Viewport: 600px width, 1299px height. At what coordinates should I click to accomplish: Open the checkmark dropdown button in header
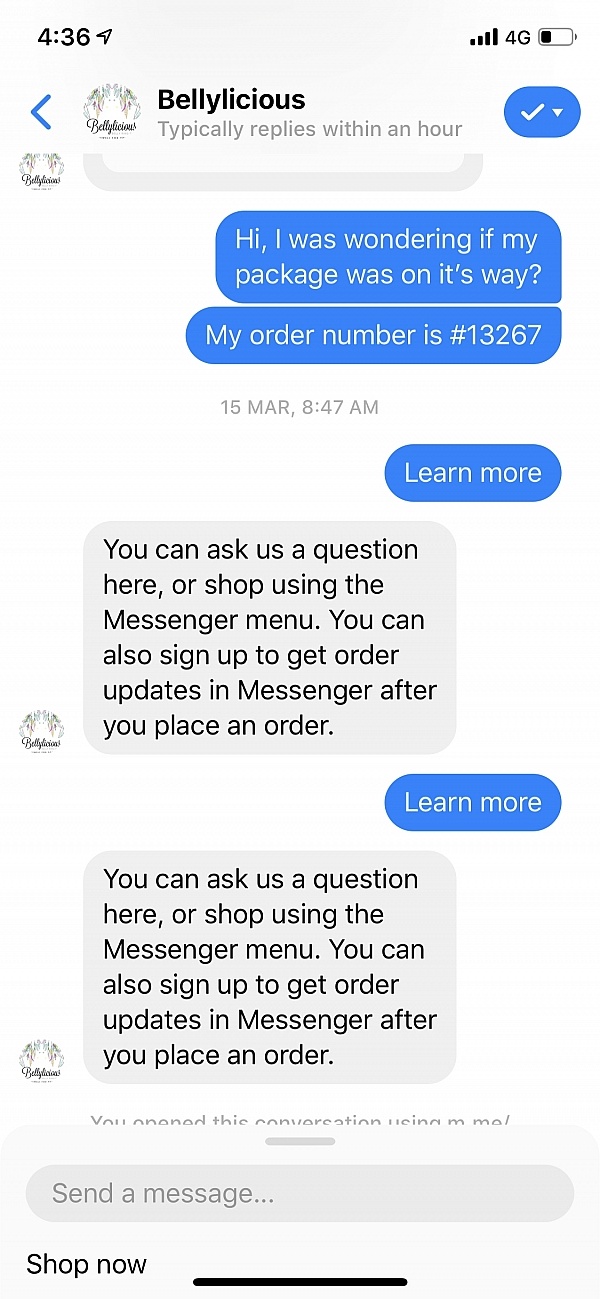coord(542,112)
